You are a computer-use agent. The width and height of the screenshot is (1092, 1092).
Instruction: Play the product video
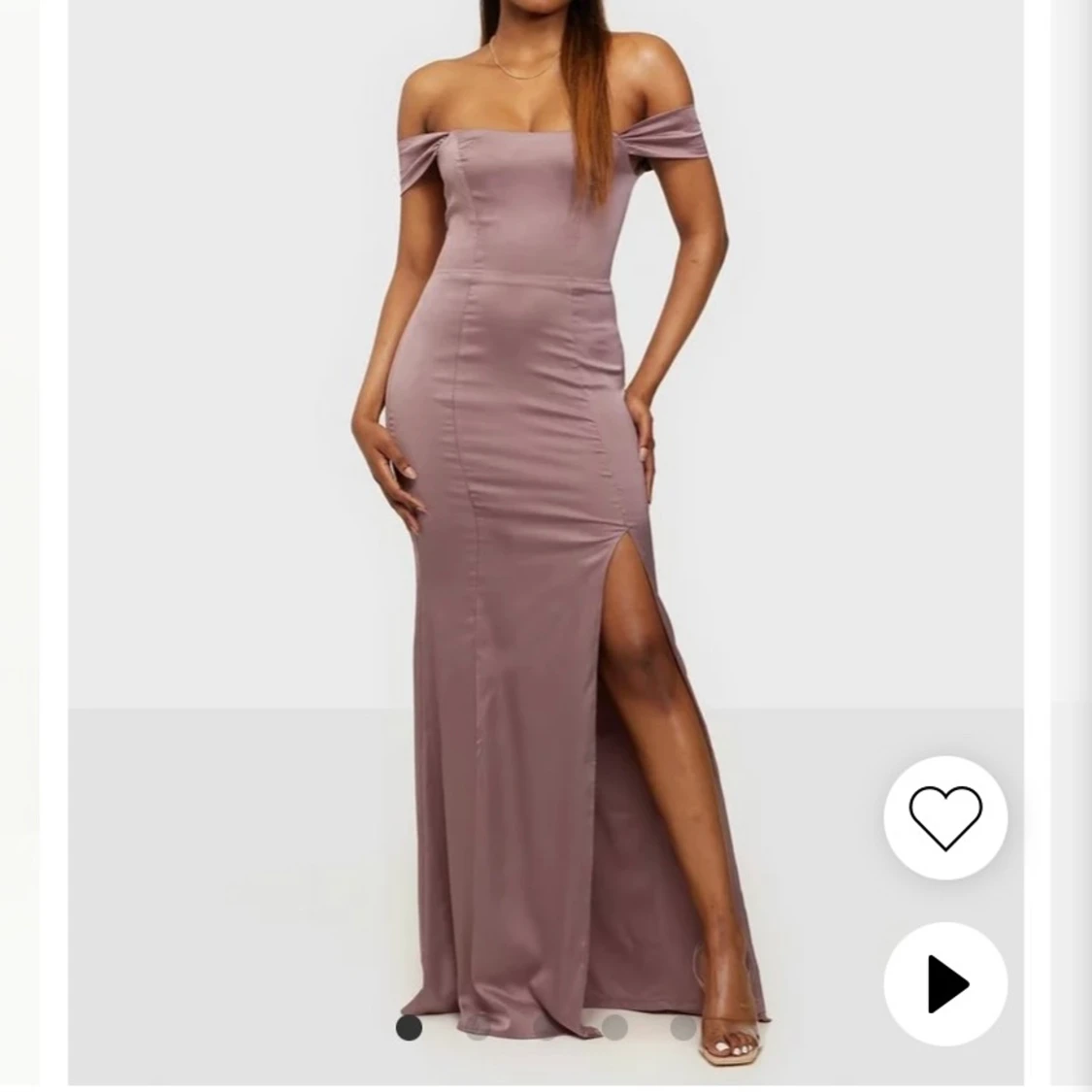click(x=944, y=983)
